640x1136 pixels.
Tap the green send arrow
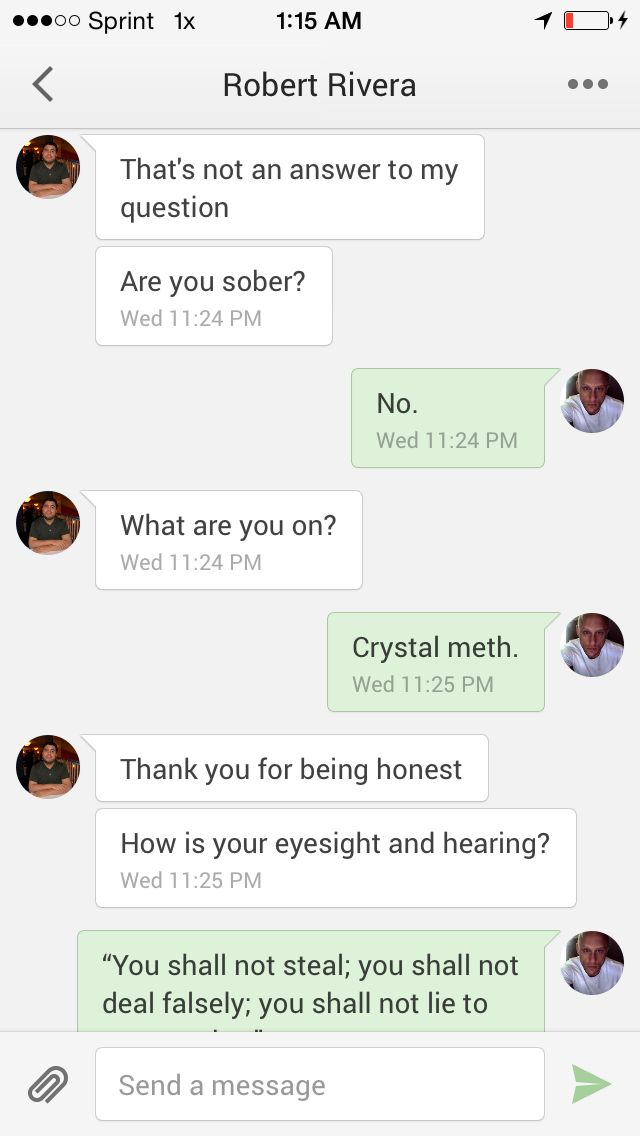pos(591,1085)
